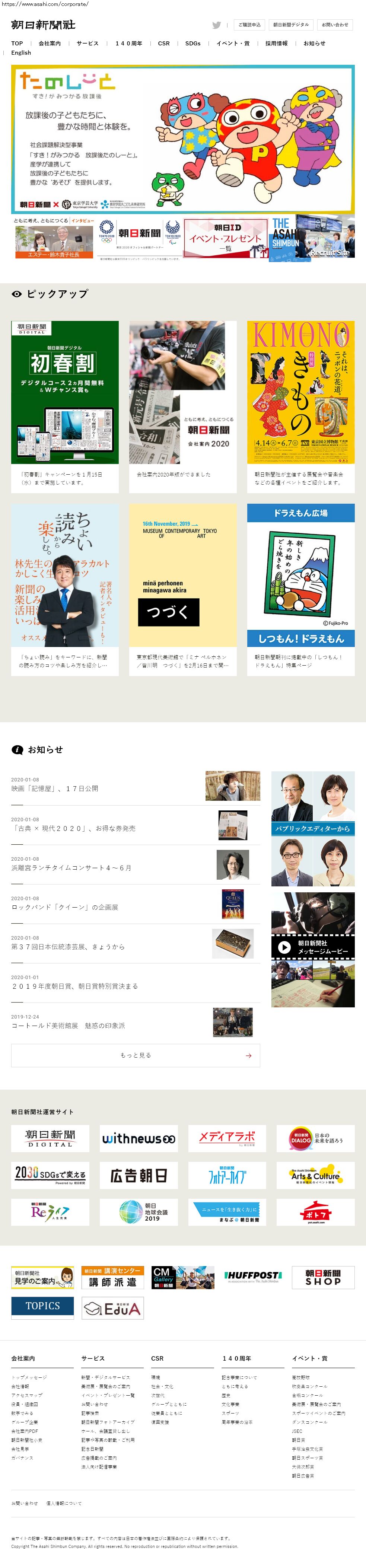Open the withnews site tile
The width and height of the screenshot is (366, 1568).
[x=139, y=1138]
